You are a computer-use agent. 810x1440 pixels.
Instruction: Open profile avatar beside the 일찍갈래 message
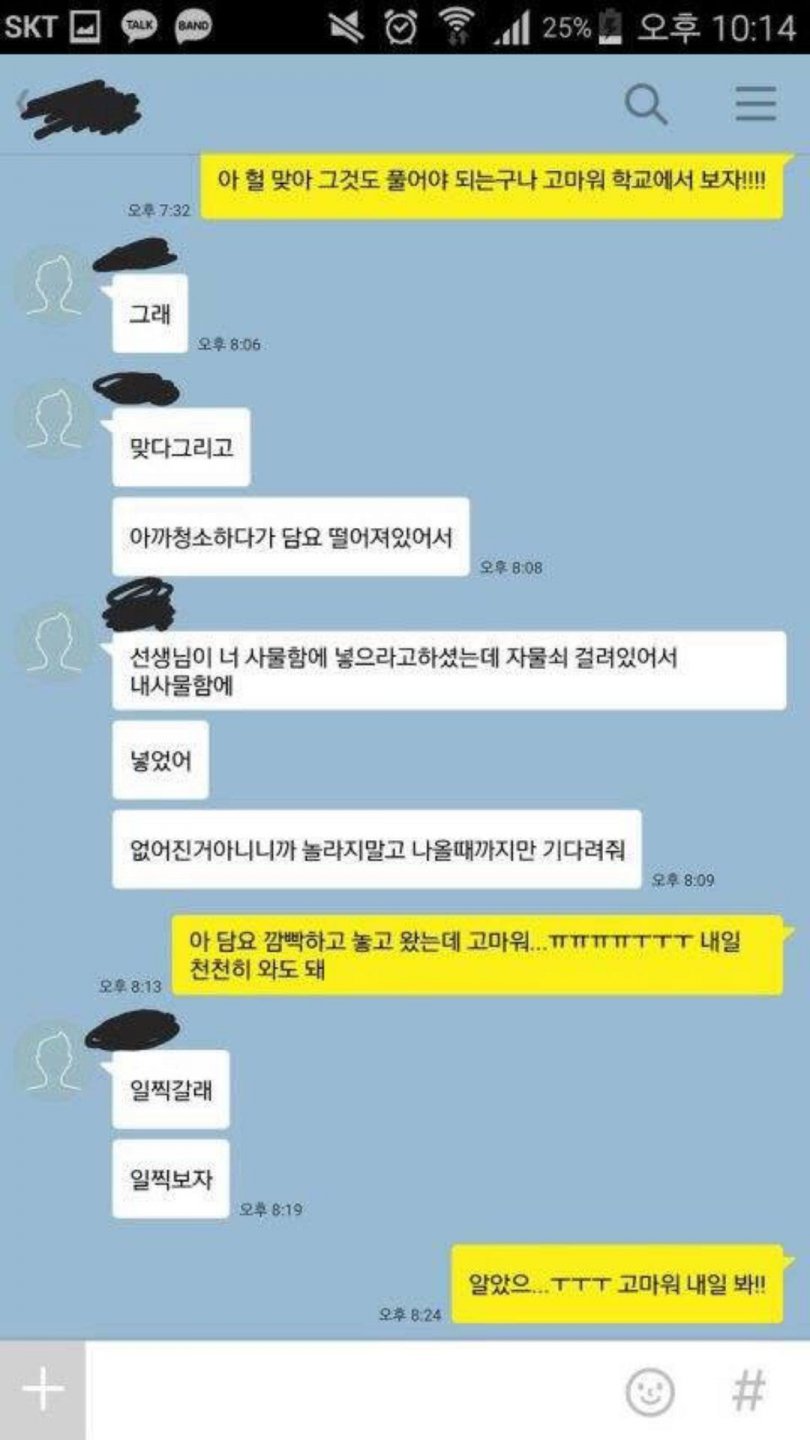click(x=52, y=1060)
